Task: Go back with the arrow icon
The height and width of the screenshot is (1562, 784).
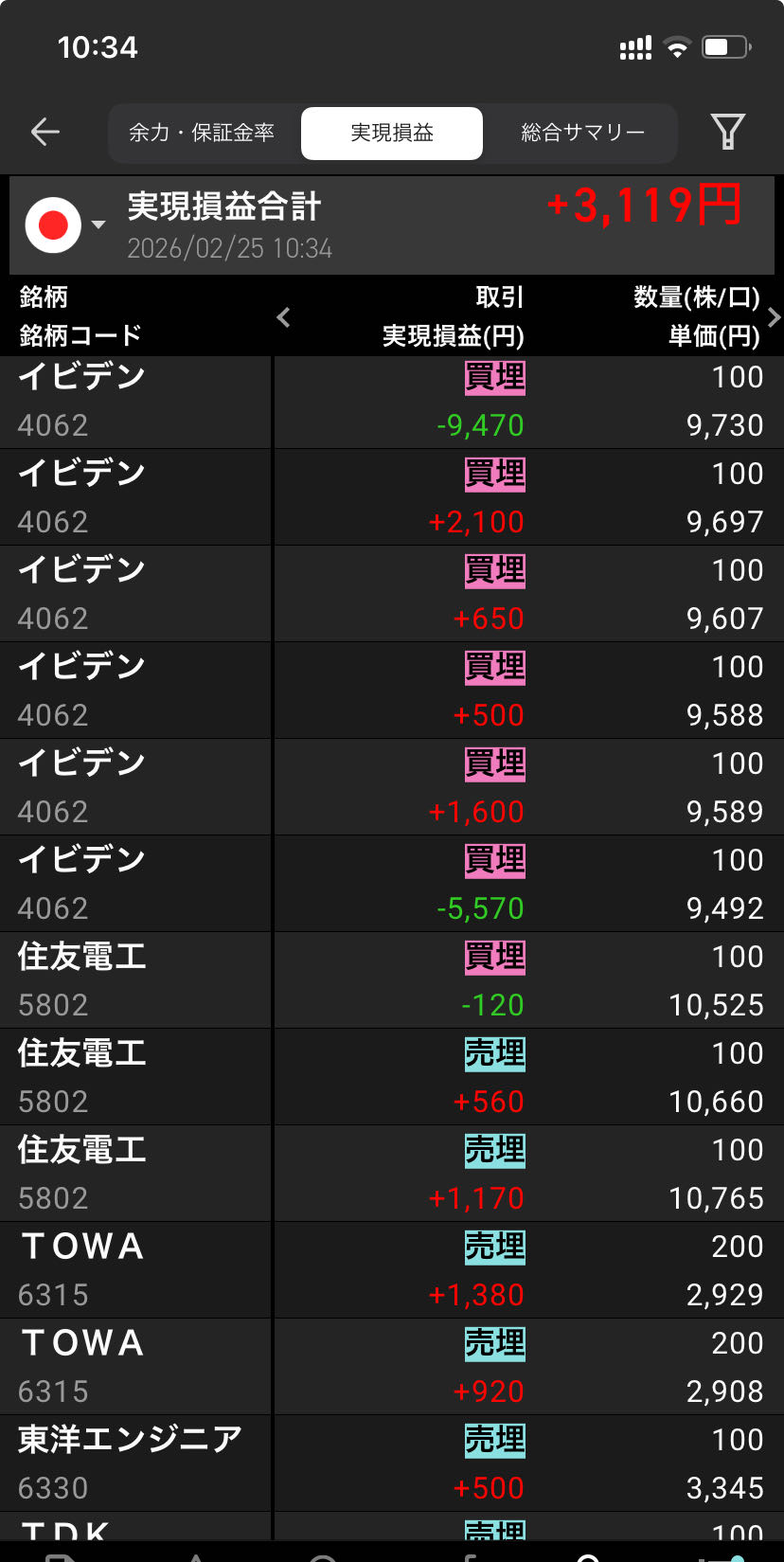Action: 45,133
